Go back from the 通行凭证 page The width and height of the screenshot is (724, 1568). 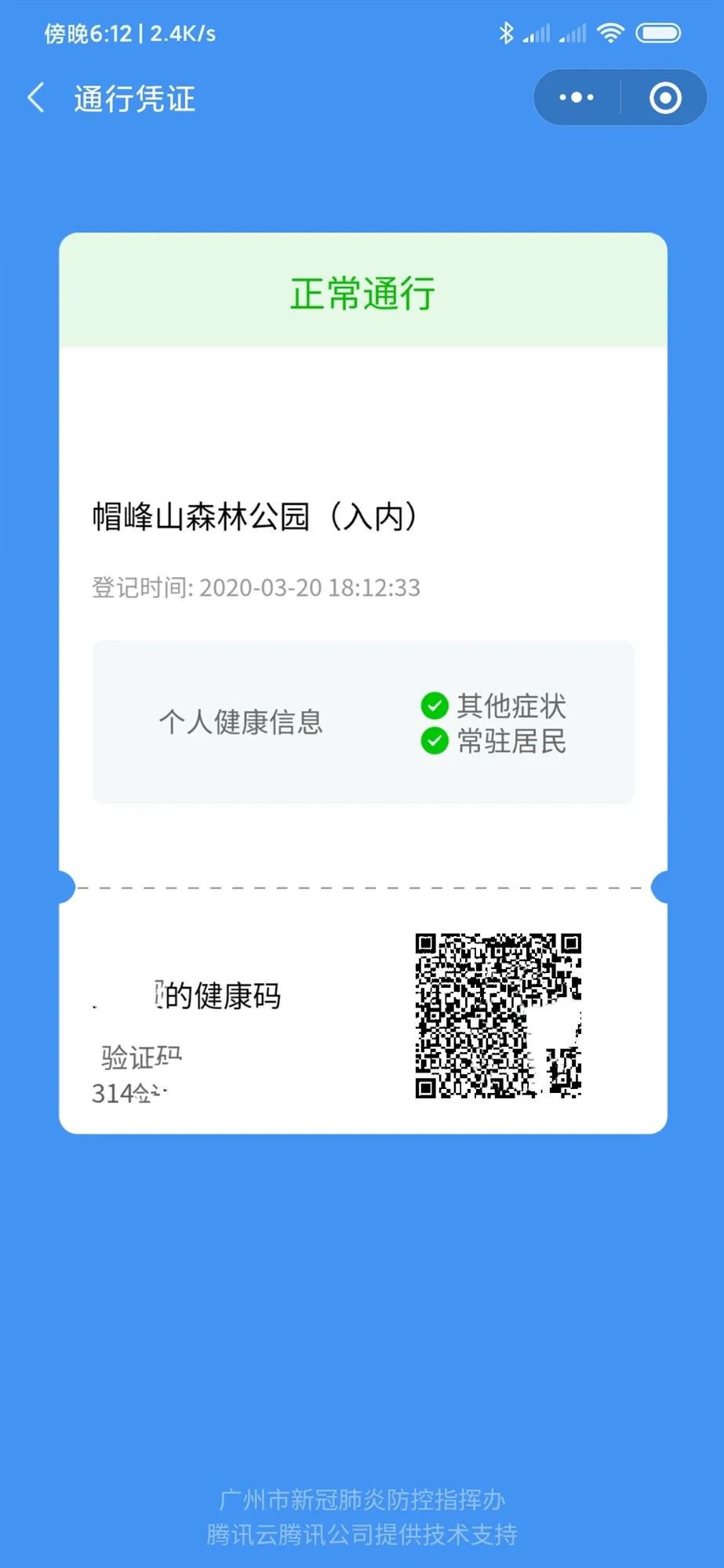35,98
